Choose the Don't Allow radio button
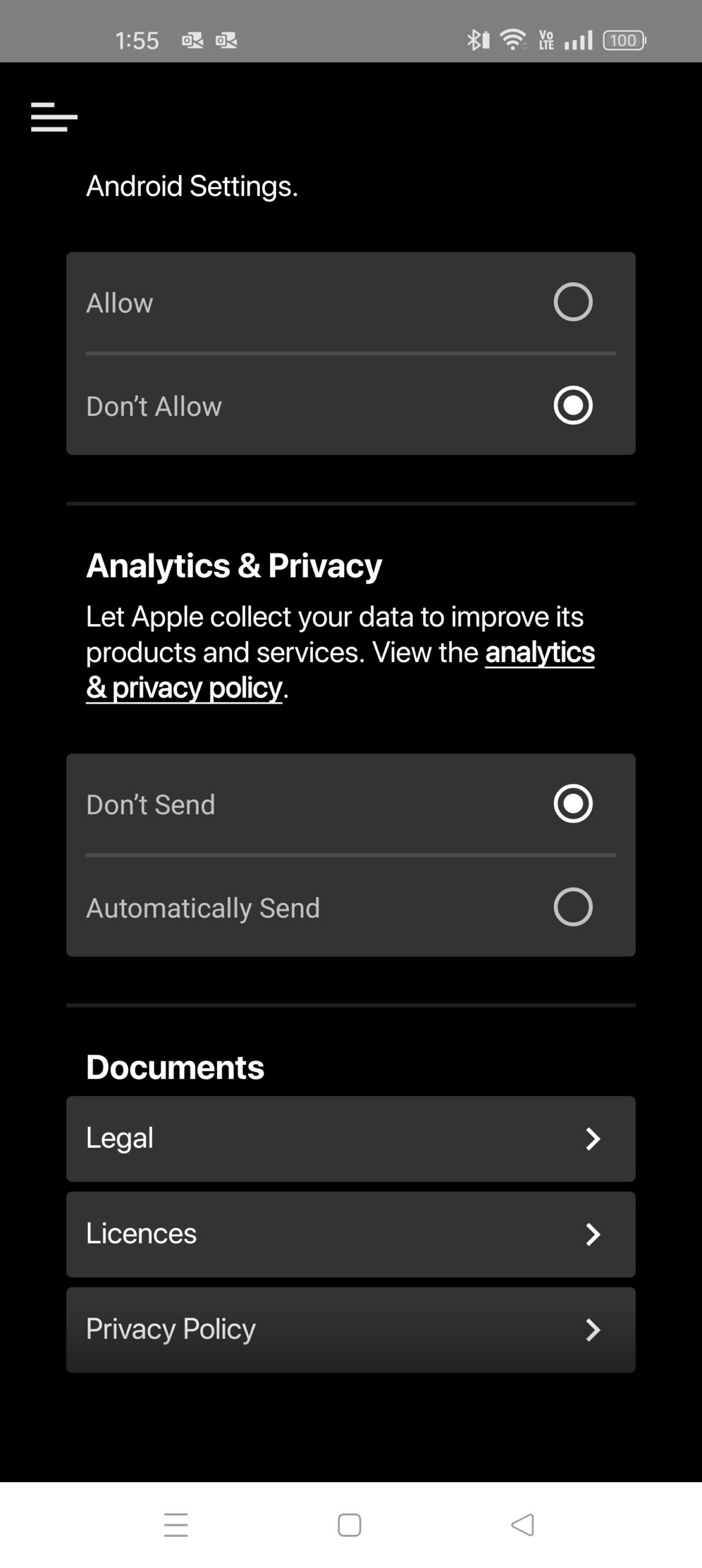Viewport: 702px width, 1568px height. tap(572, 405)
